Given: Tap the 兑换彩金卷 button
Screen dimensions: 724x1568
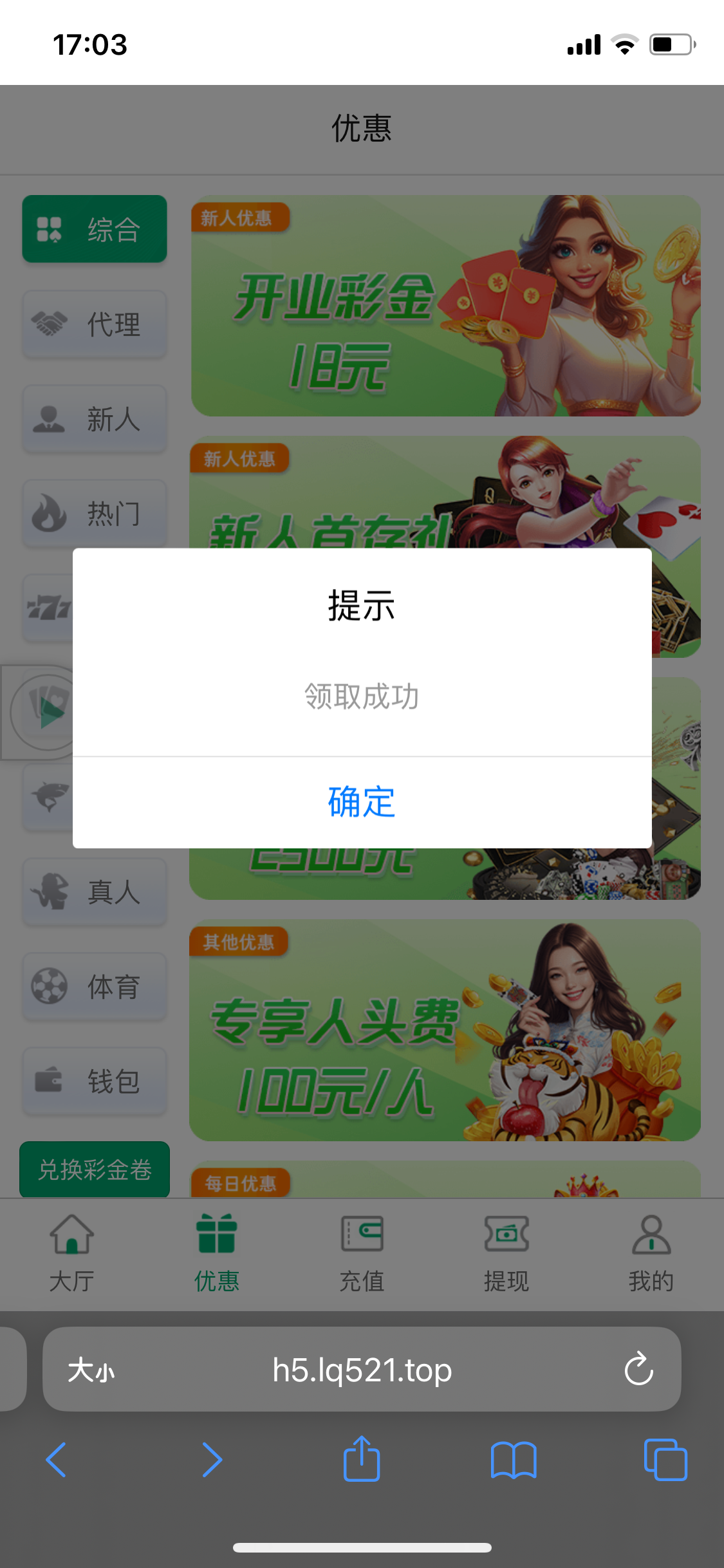Looking at the screenshot, I should pos(95,1170).
